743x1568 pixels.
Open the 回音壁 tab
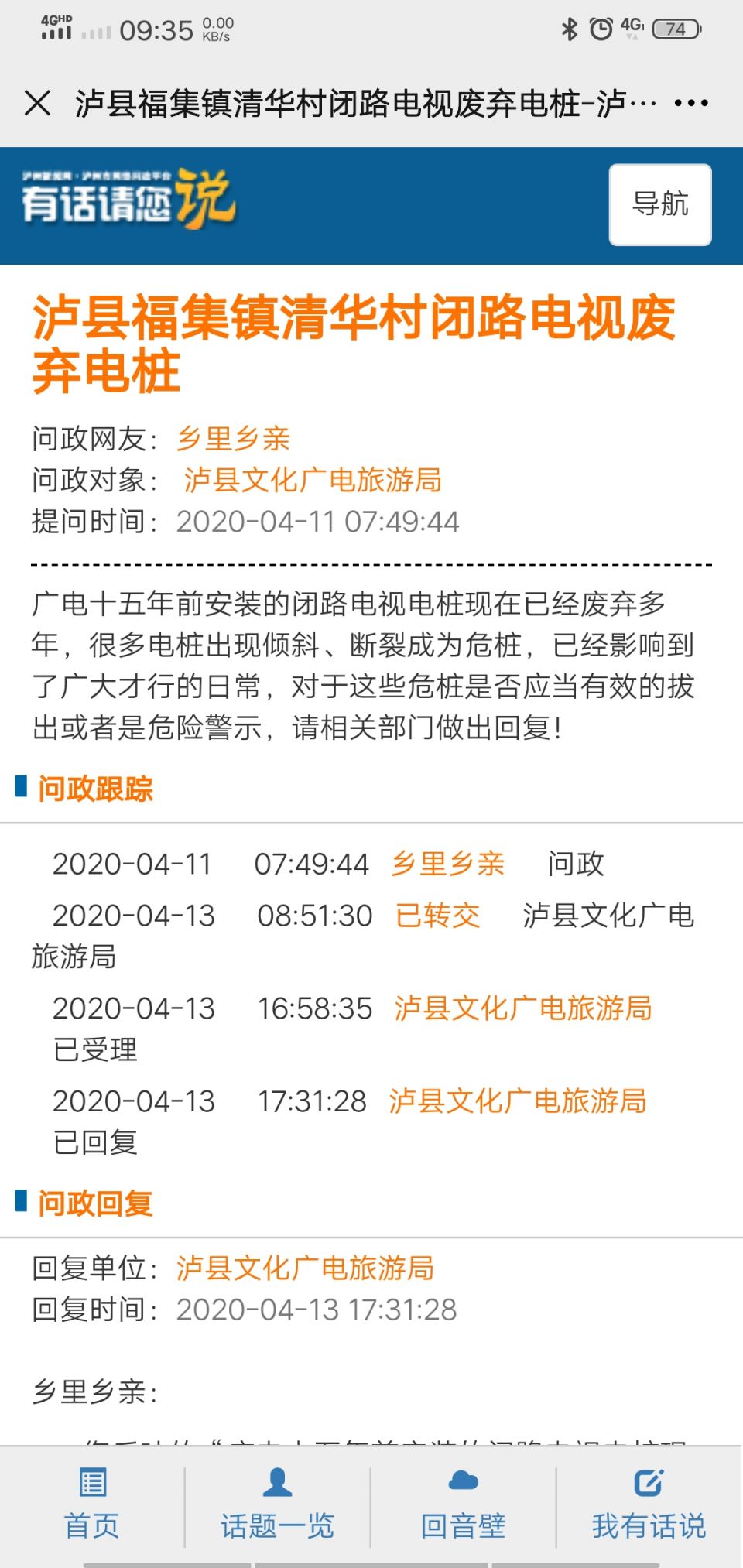(463, 1505)
